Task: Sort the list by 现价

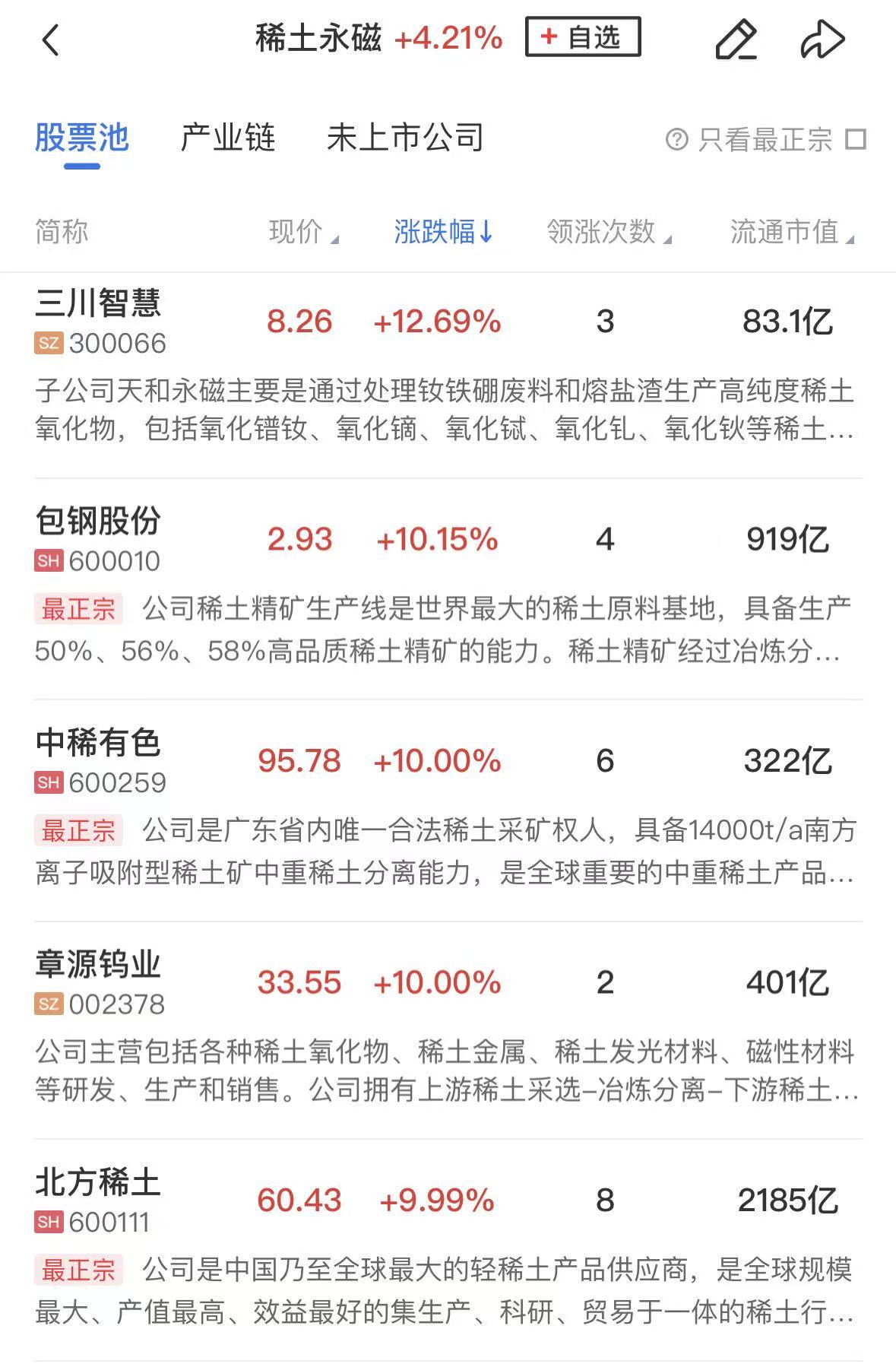Action: tap(302, 232)
